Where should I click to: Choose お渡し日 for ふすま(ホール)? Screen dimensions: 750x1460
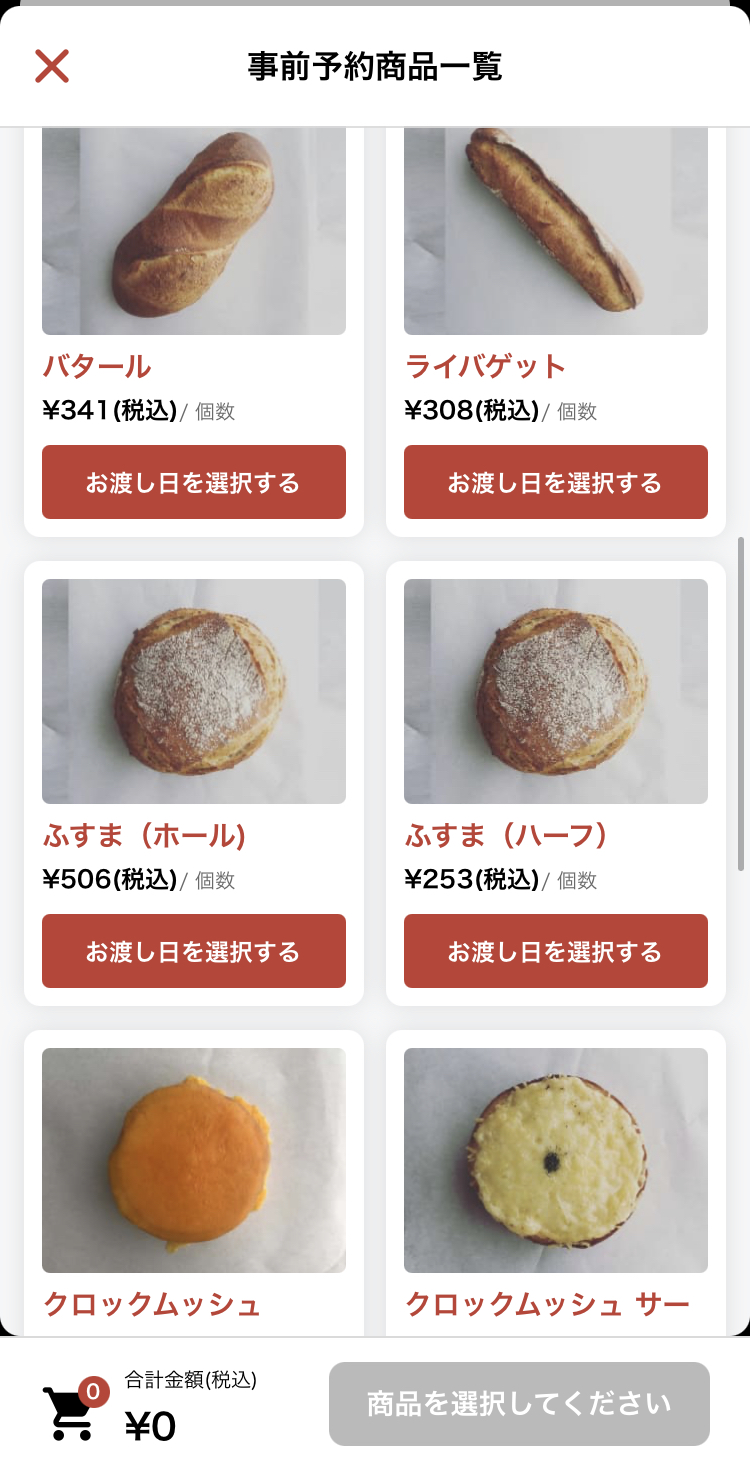(x=194, y=951)
